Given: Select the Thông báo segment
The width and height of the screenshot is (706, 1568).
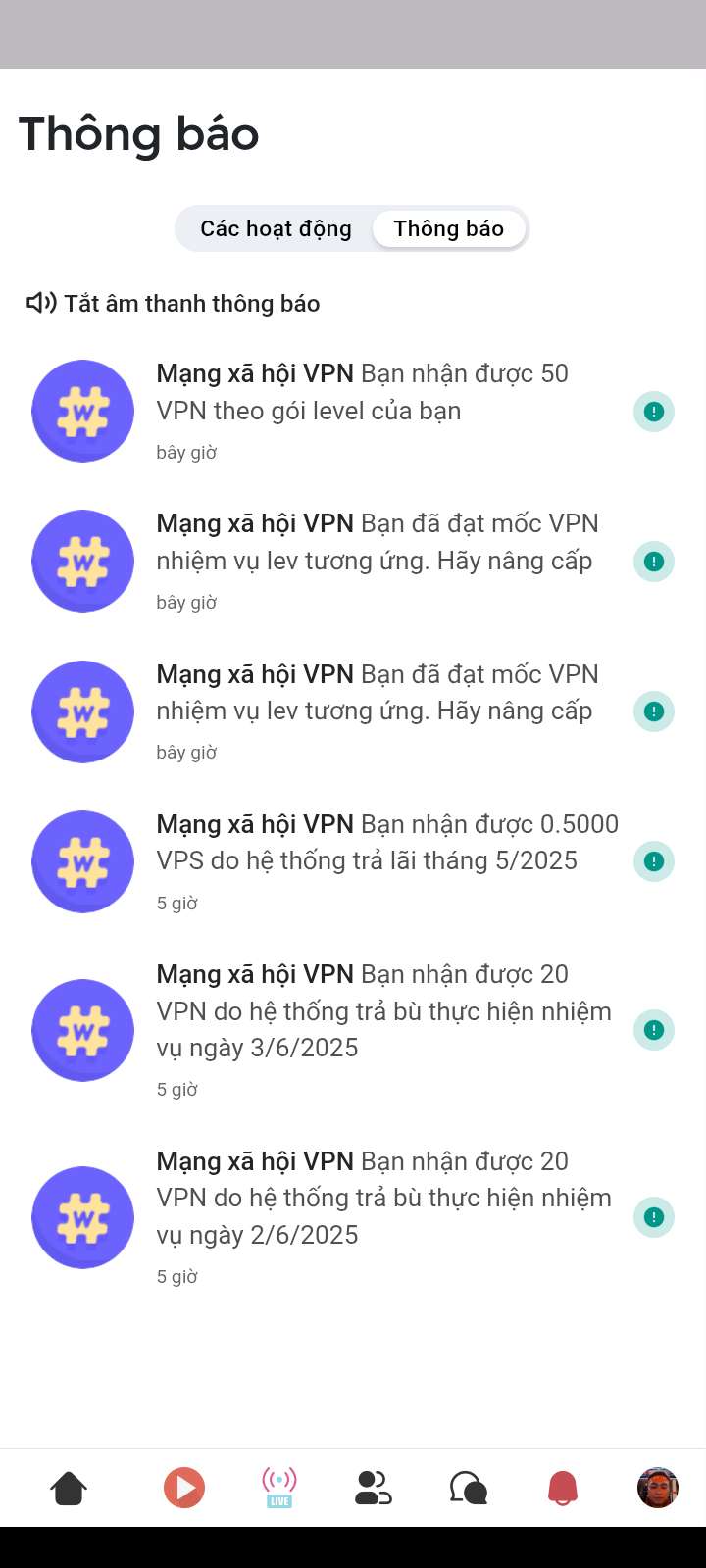Looking at the screenshot, I should pos(448,229).
